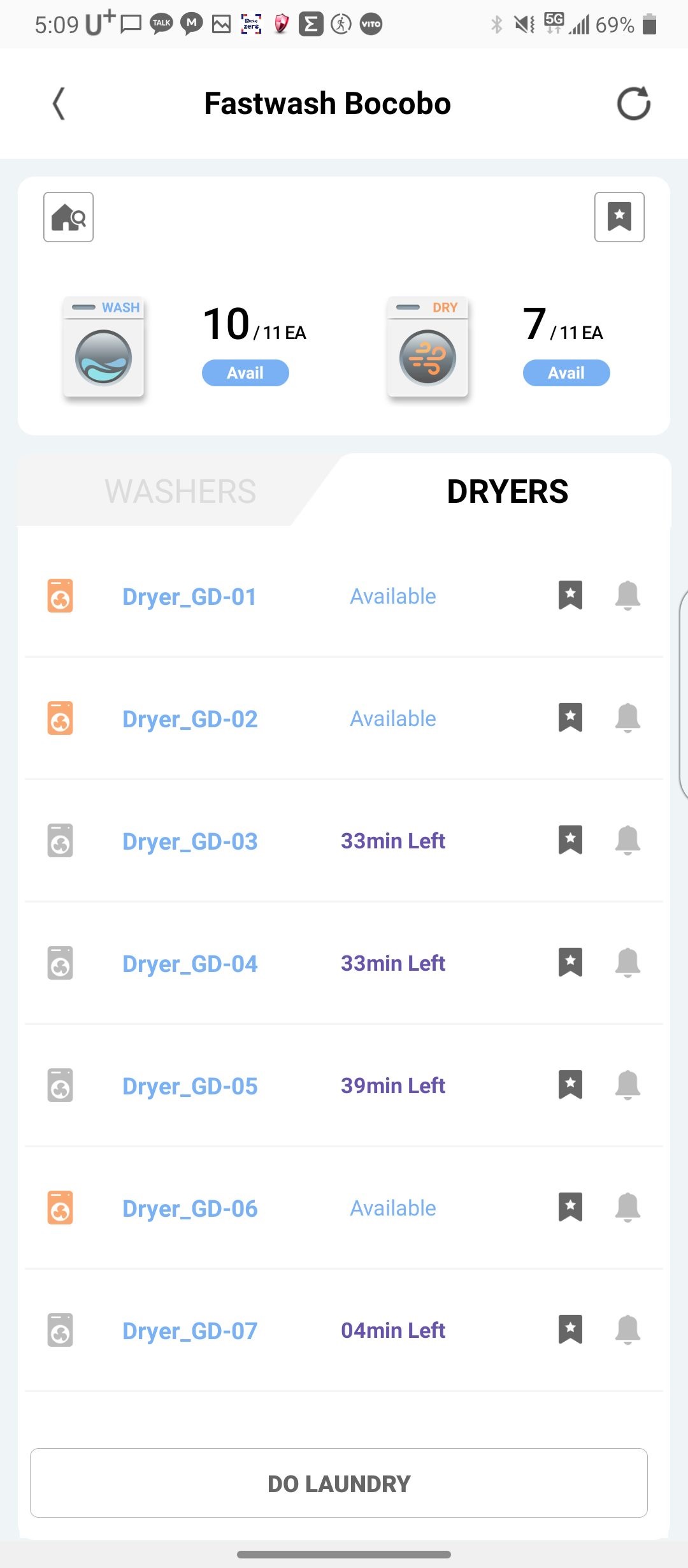
Task: Bookmark Dryer_GD-01
Action: coord(570,595)
